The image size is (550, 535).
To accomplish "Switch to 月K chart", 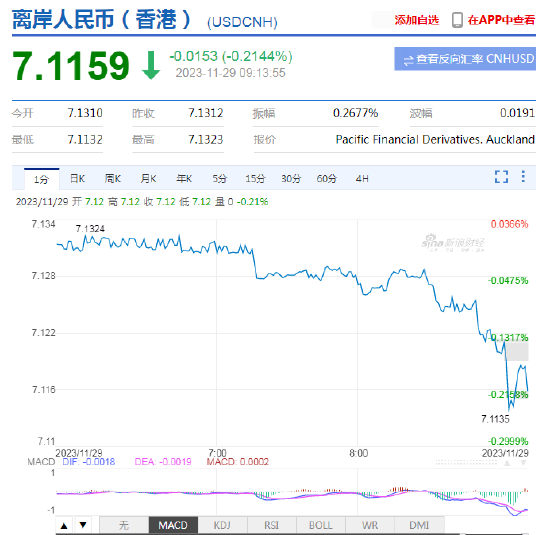I will (148, 179).
